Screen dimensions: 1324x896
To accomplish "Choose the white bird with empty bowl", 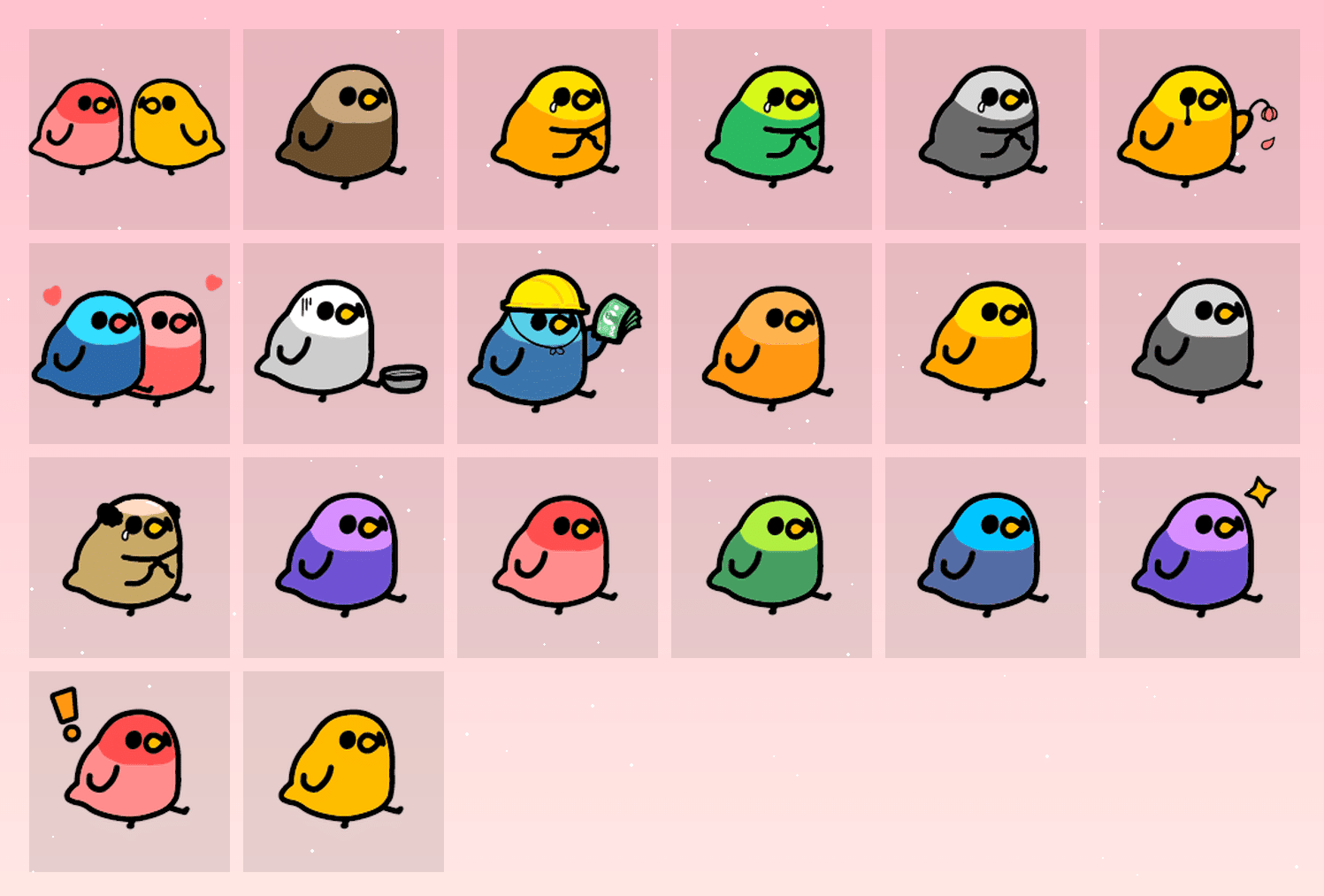I will tap(343, 343).
